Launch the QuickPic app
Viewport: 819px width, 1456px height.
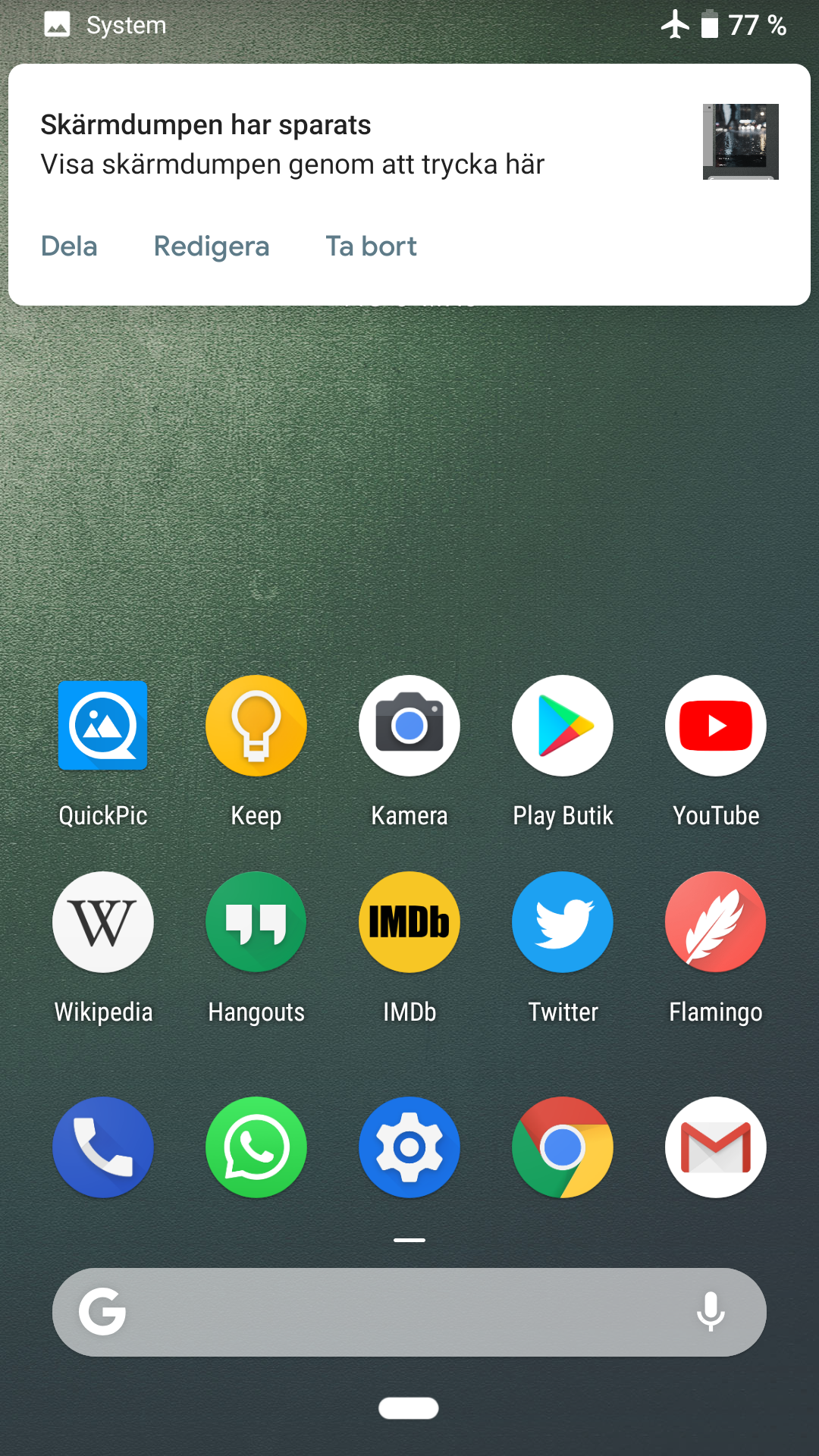pos(103,726)
